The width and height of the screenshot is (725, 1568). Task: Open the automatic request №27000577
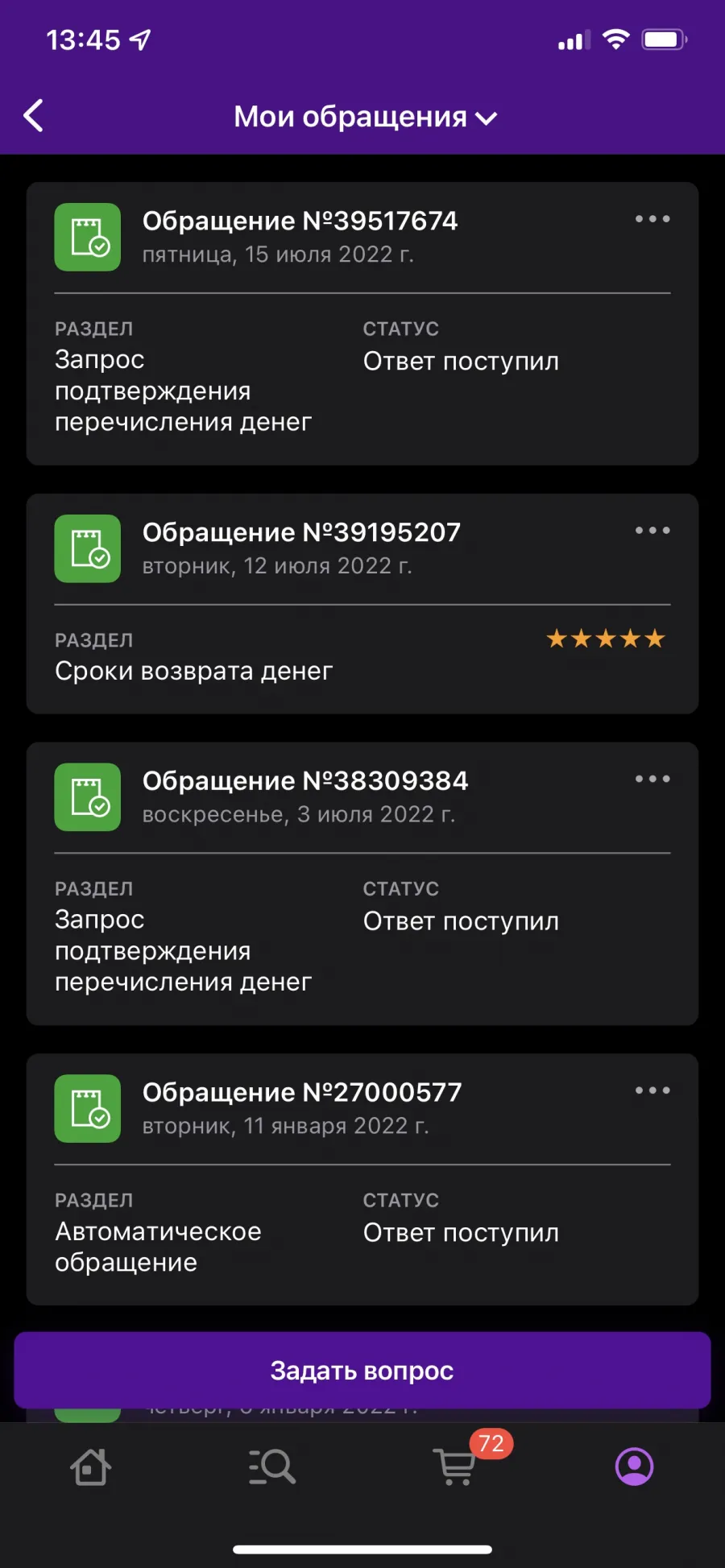click(x=362, y=1180)
